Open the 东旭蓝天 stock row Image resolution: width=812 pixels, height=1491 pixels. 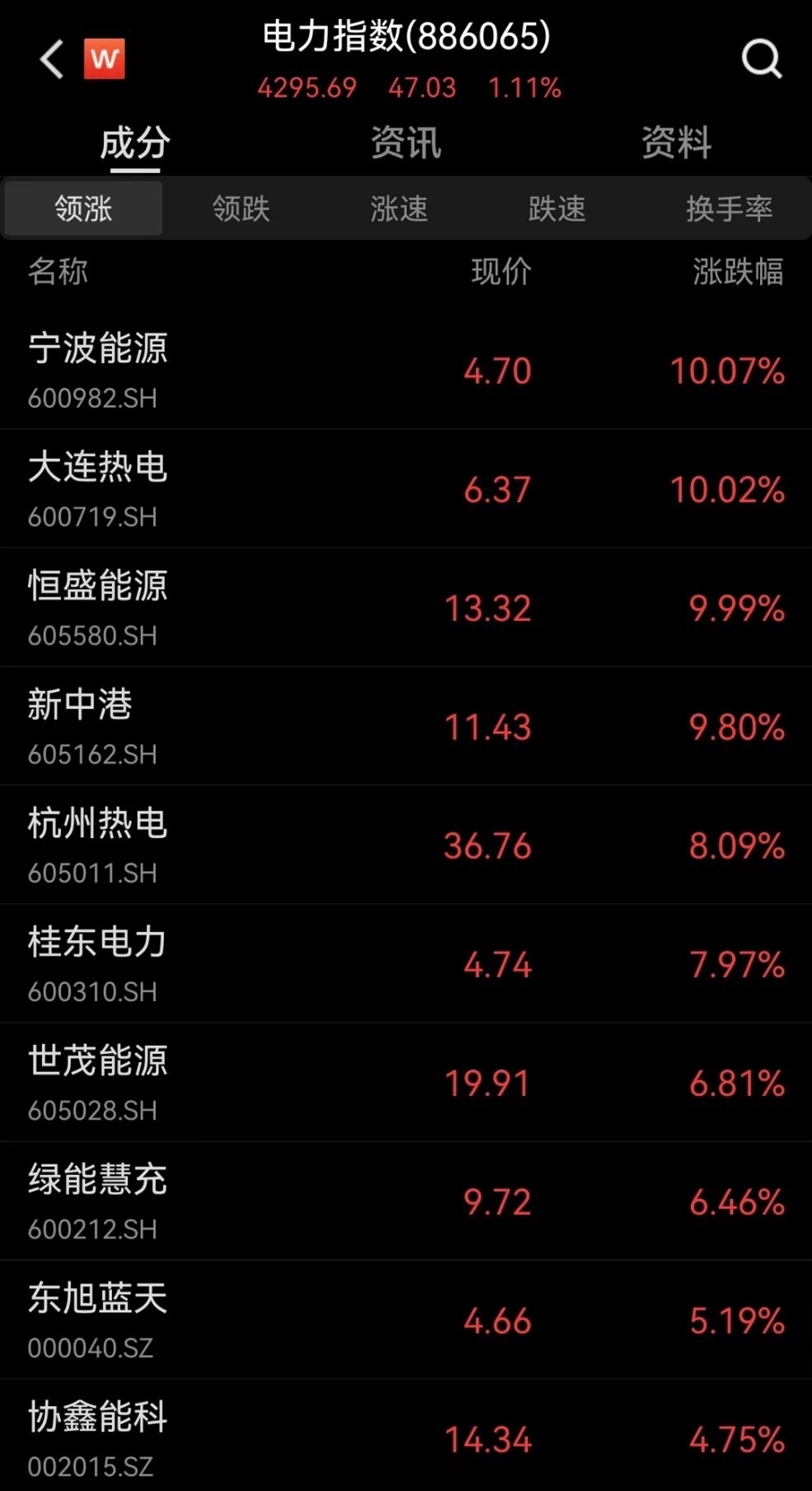point(406,1320)
